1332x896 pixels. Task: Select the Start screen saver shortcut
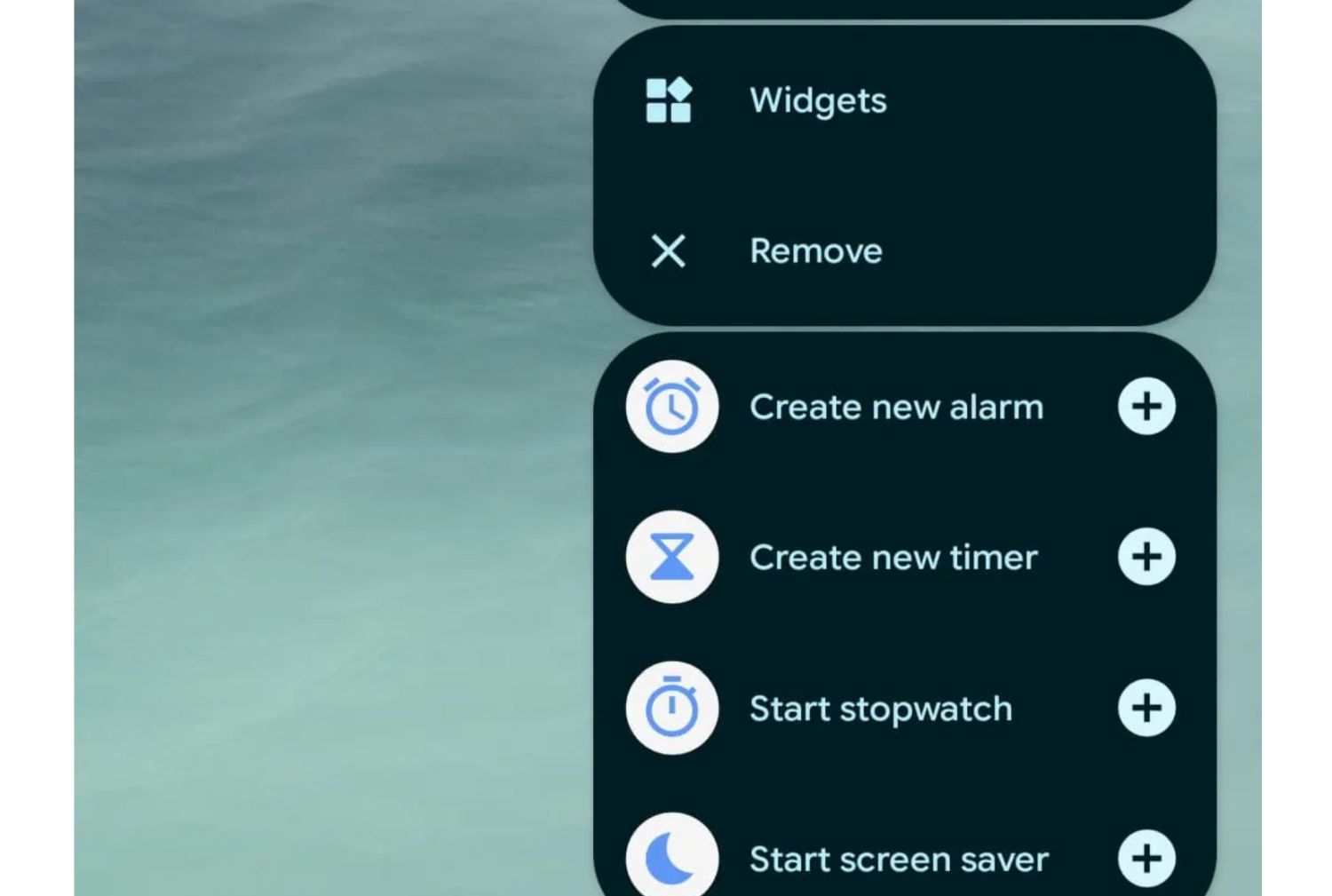coord(898,859)
